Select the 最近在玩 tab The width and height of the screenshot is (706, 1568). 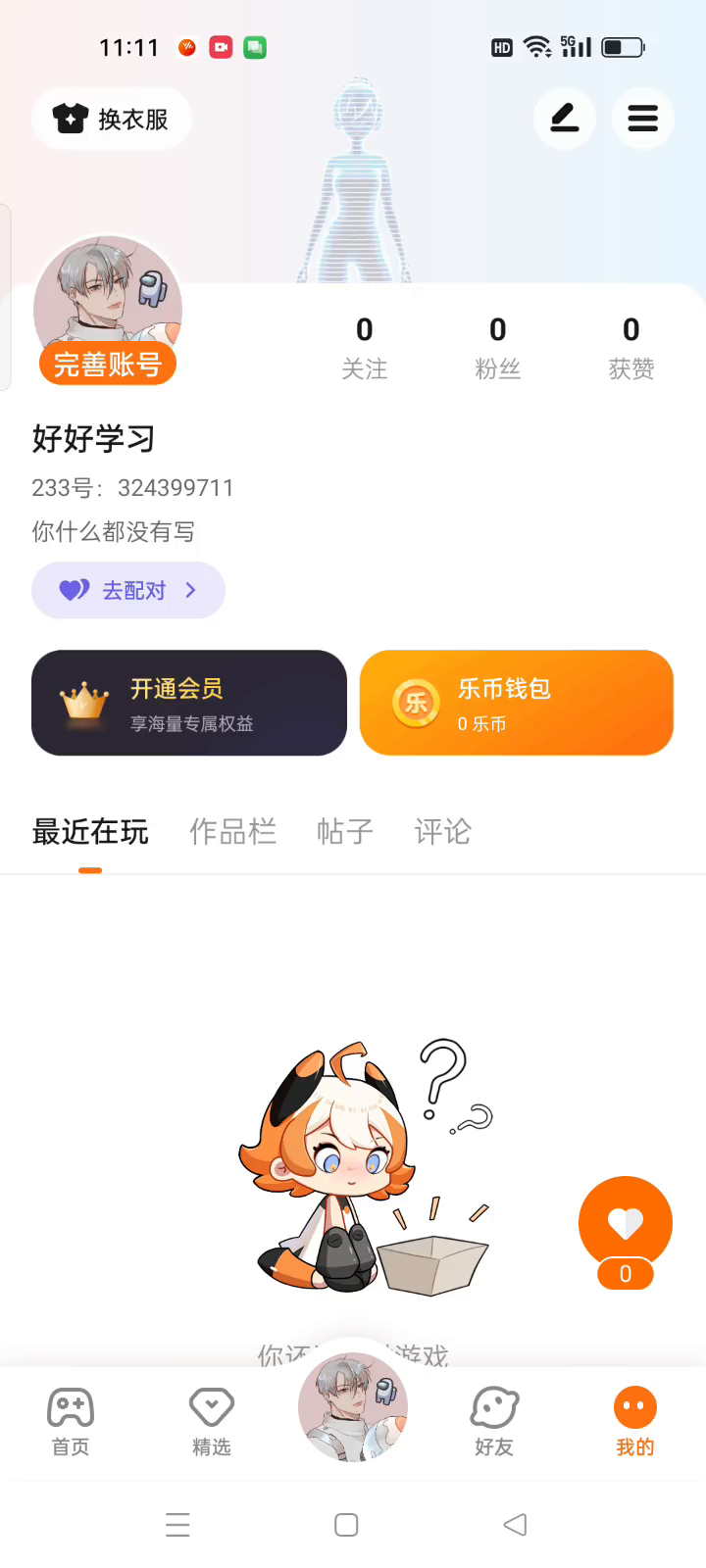[x=90, y=832]
